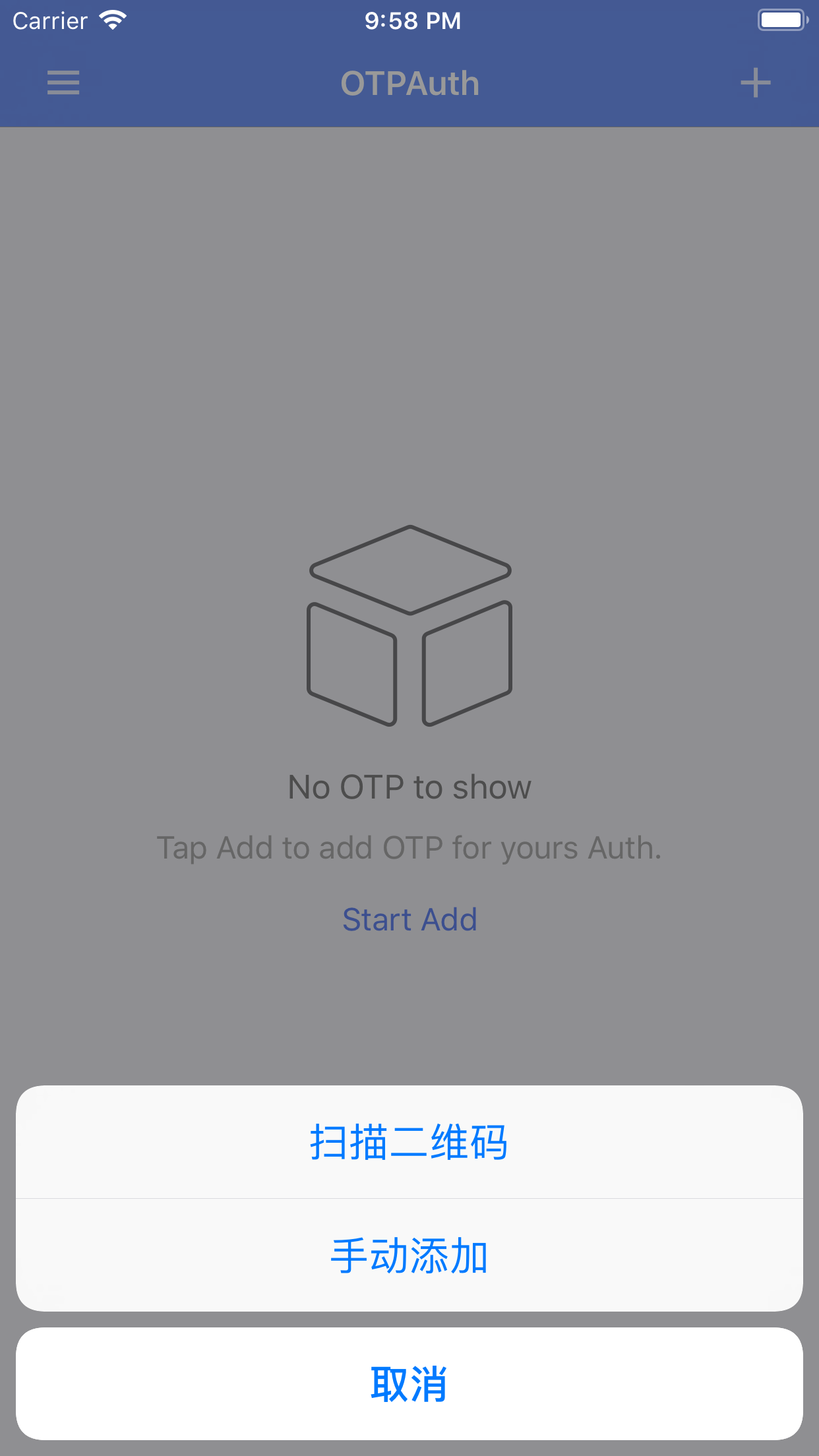Tap the dimmed overlay above the action sheet
The width and height of the screenshot is (819, 1456).
(x=409, y=330)
